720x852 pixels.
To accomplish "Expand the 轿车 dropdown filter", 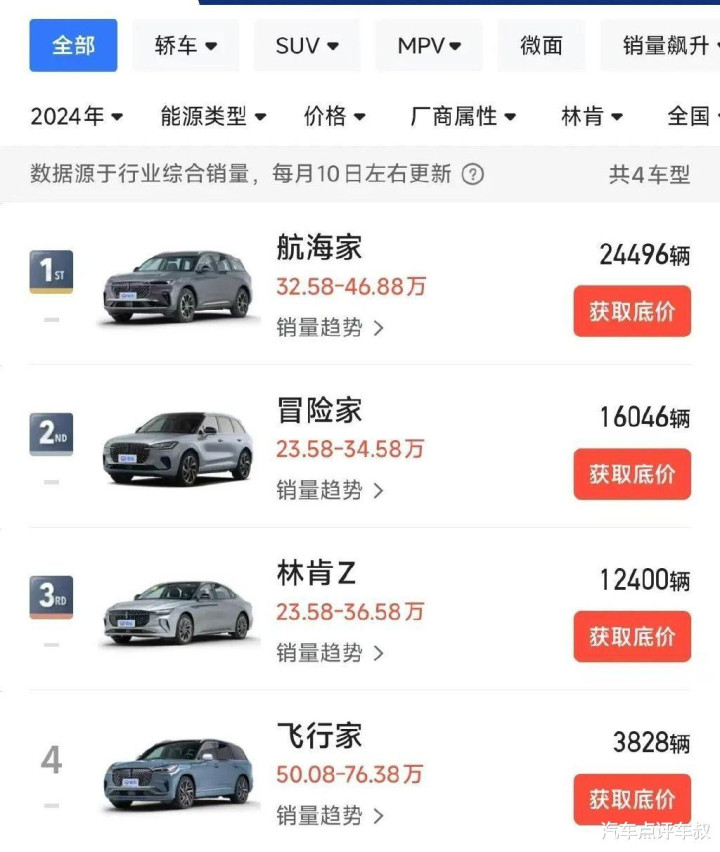I will point(186,45).
